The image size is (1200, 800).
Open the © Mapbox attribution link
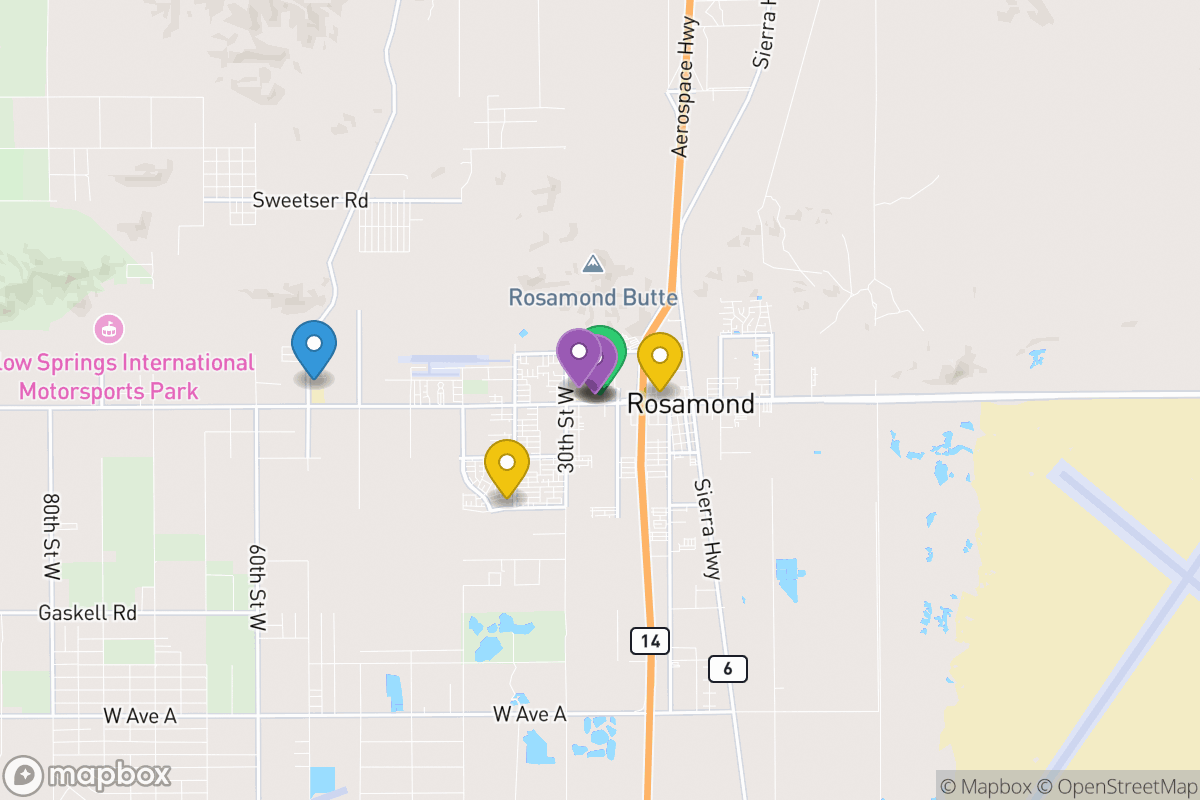tap(984, 785)
